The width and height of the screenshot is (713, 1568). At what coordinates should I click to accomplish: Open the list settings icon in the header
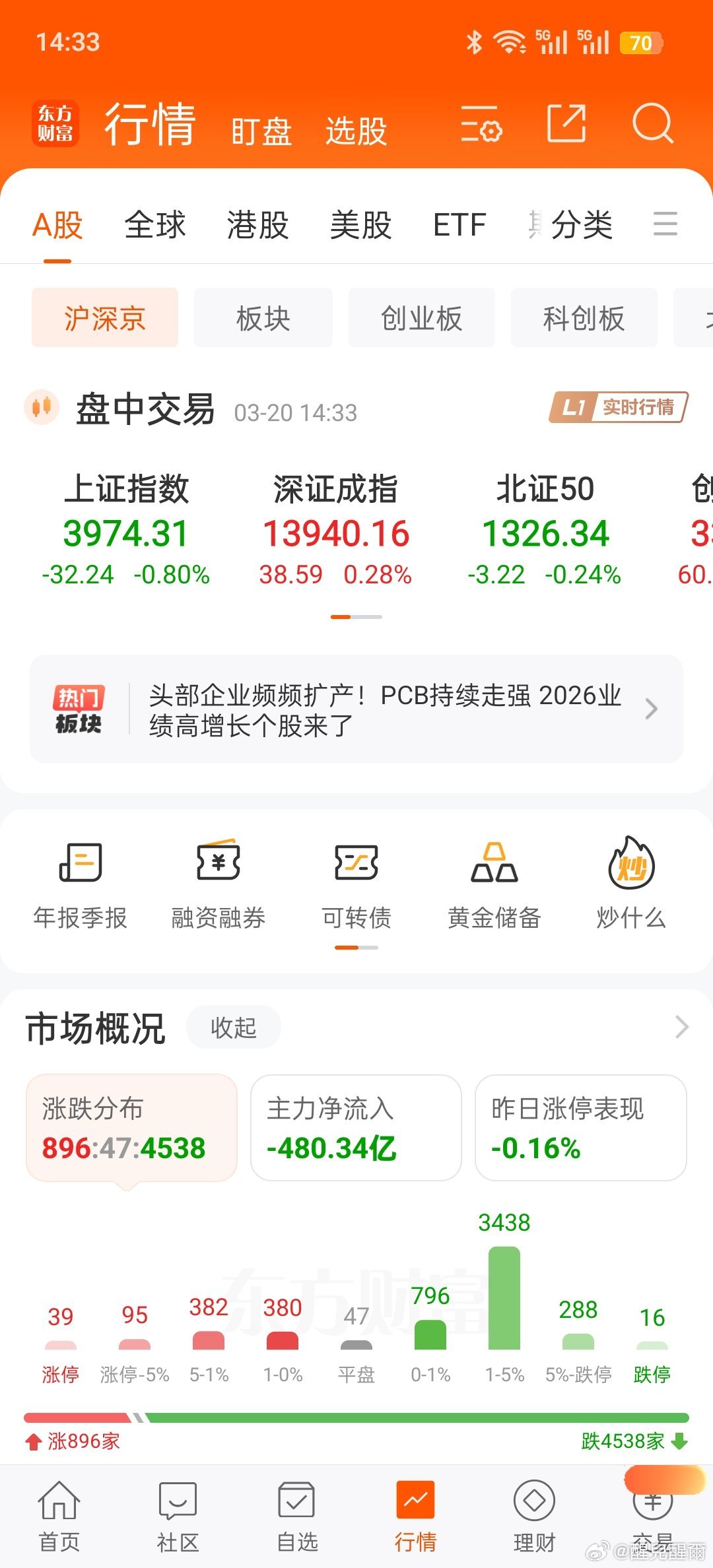pyautogui.click(x=483, y=125)
